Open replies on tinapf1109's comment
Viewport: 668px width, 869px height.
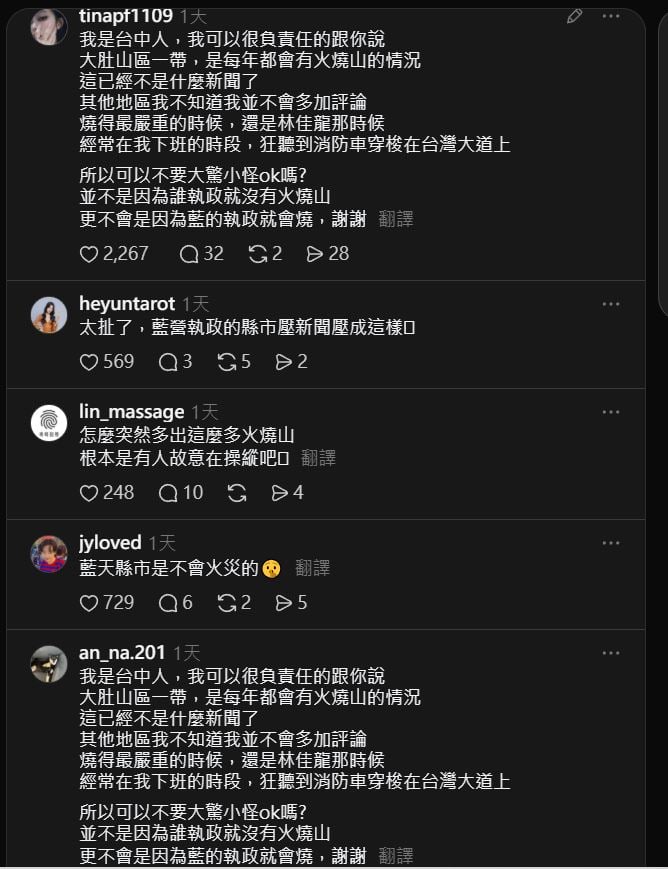[x=189, y=254]
